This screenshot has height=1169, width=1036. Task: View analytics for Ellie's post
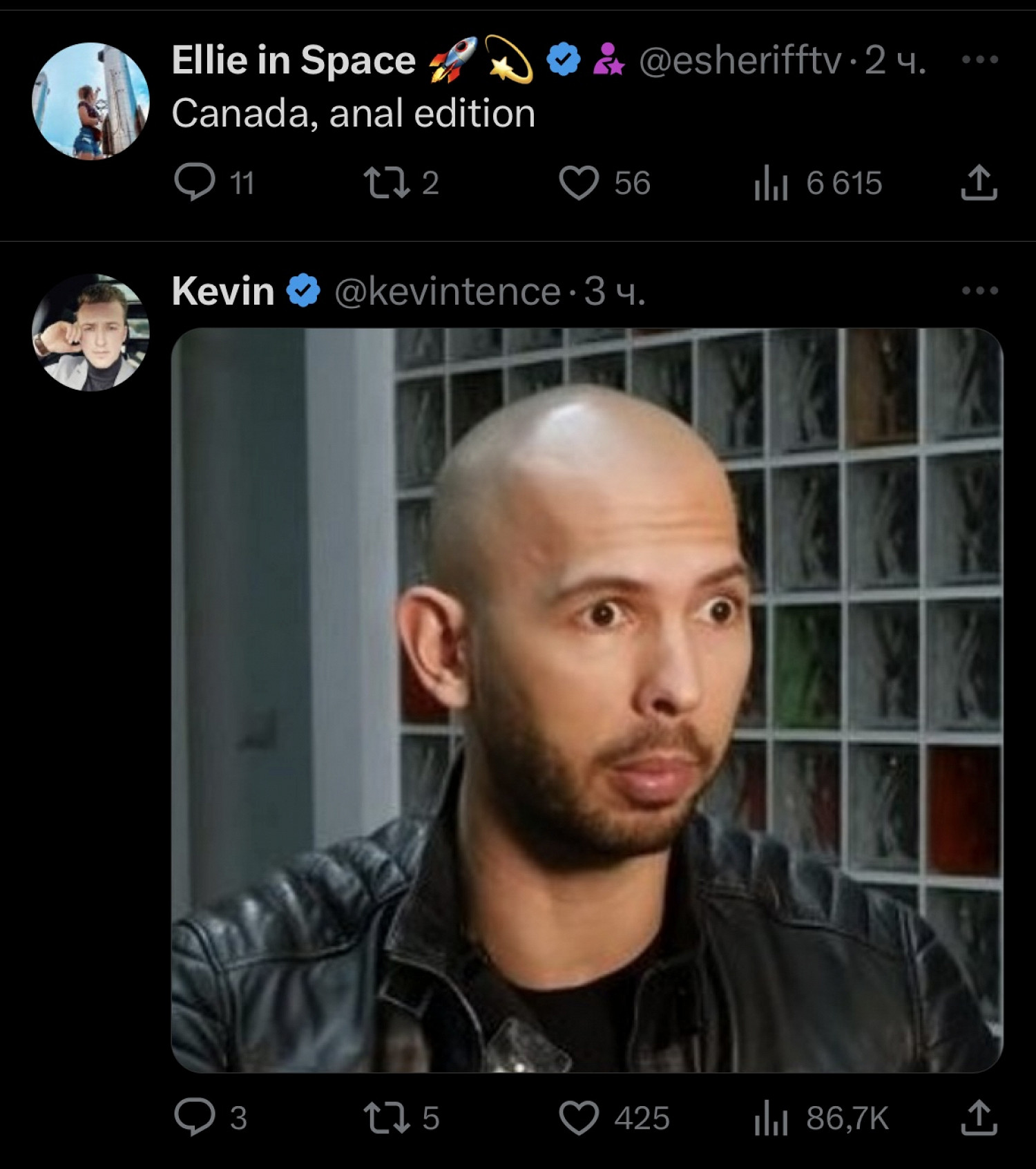coord(771,184)
